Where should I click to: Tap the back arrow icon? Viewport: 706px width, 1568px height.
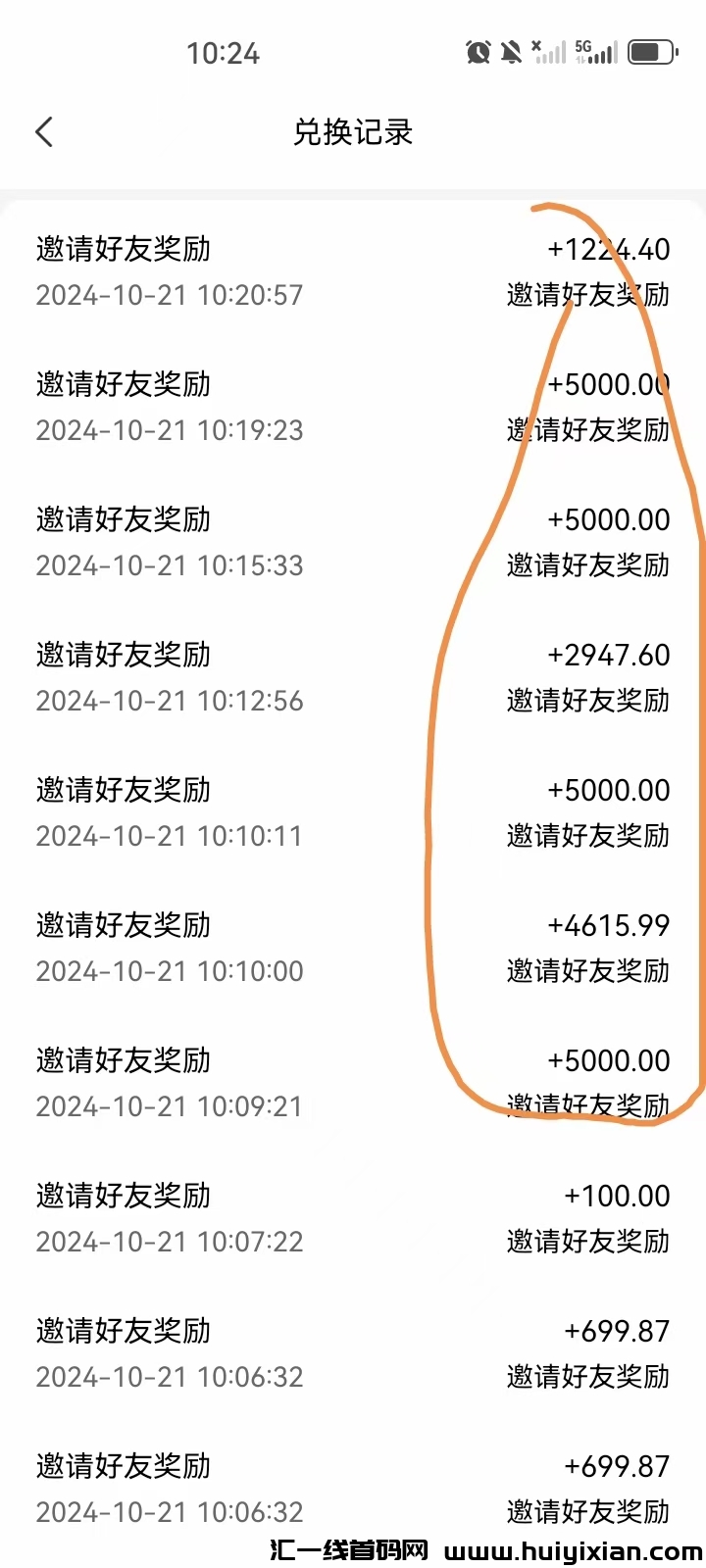43,130
